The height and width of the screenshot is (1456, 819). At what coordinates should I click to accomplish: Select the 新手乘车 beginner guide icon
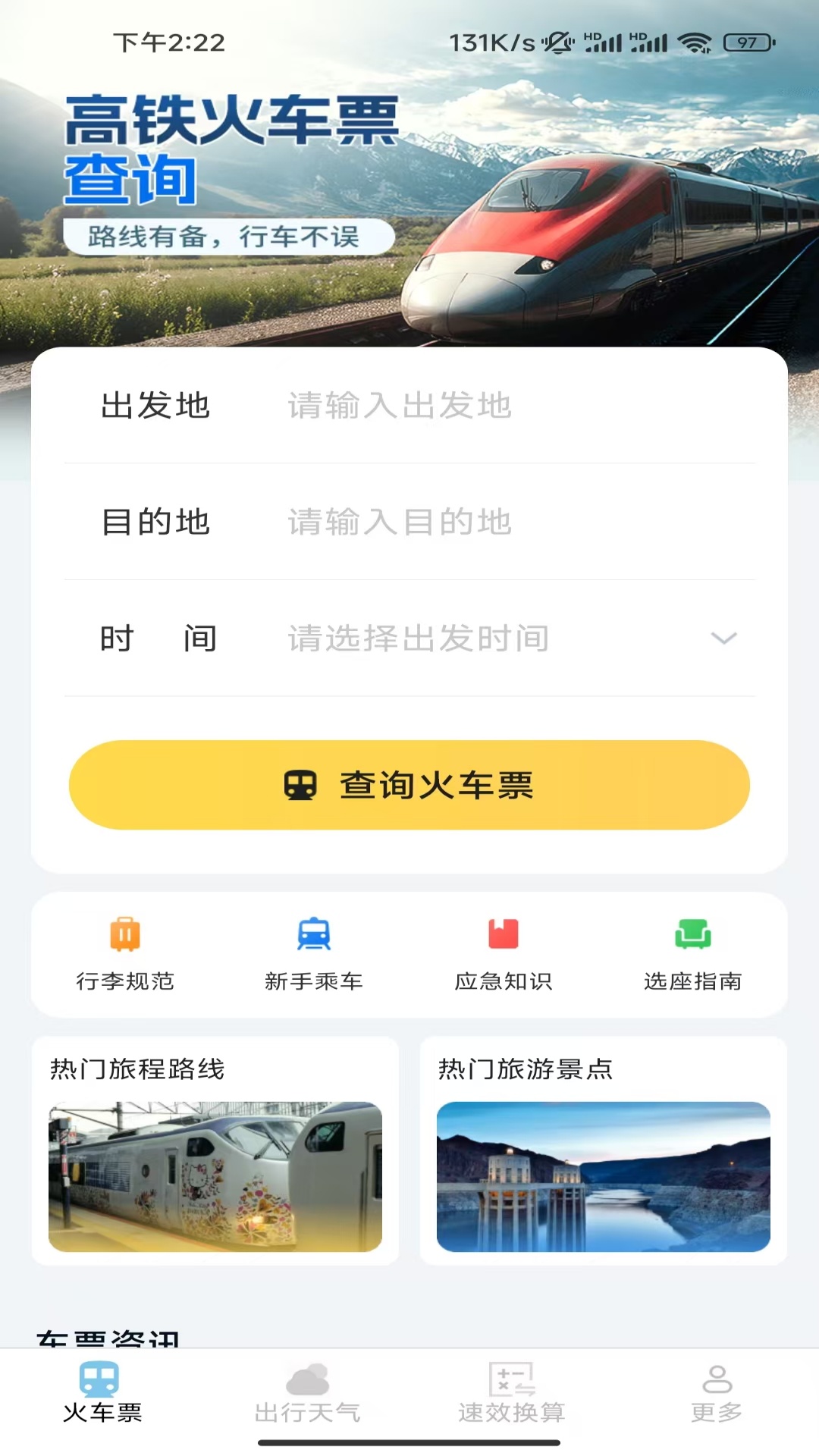click(314, 936)
